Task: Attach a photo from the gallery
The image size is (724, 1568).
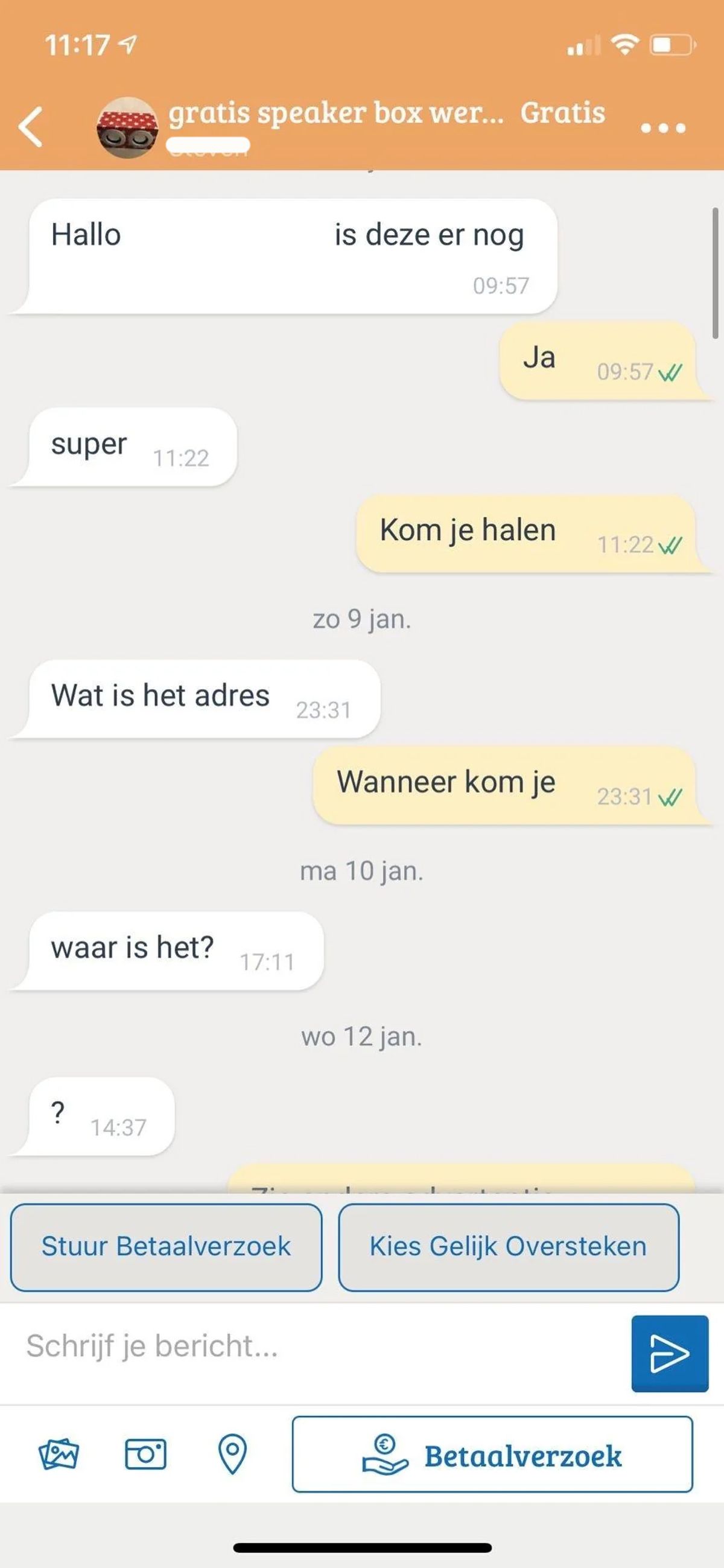Action: click(59, 1453)
